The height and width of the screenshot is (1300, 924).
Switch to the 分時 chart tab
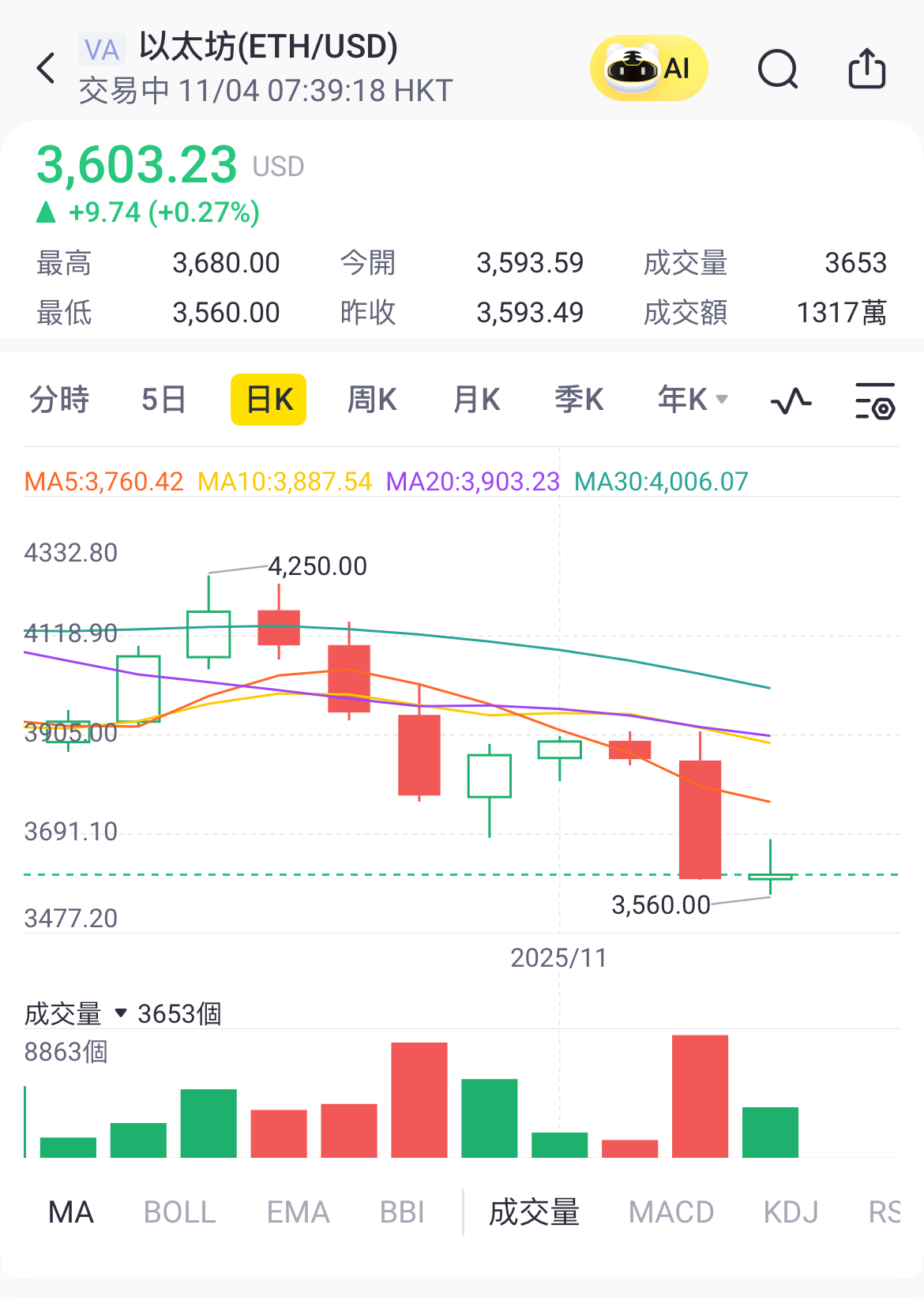59,400
